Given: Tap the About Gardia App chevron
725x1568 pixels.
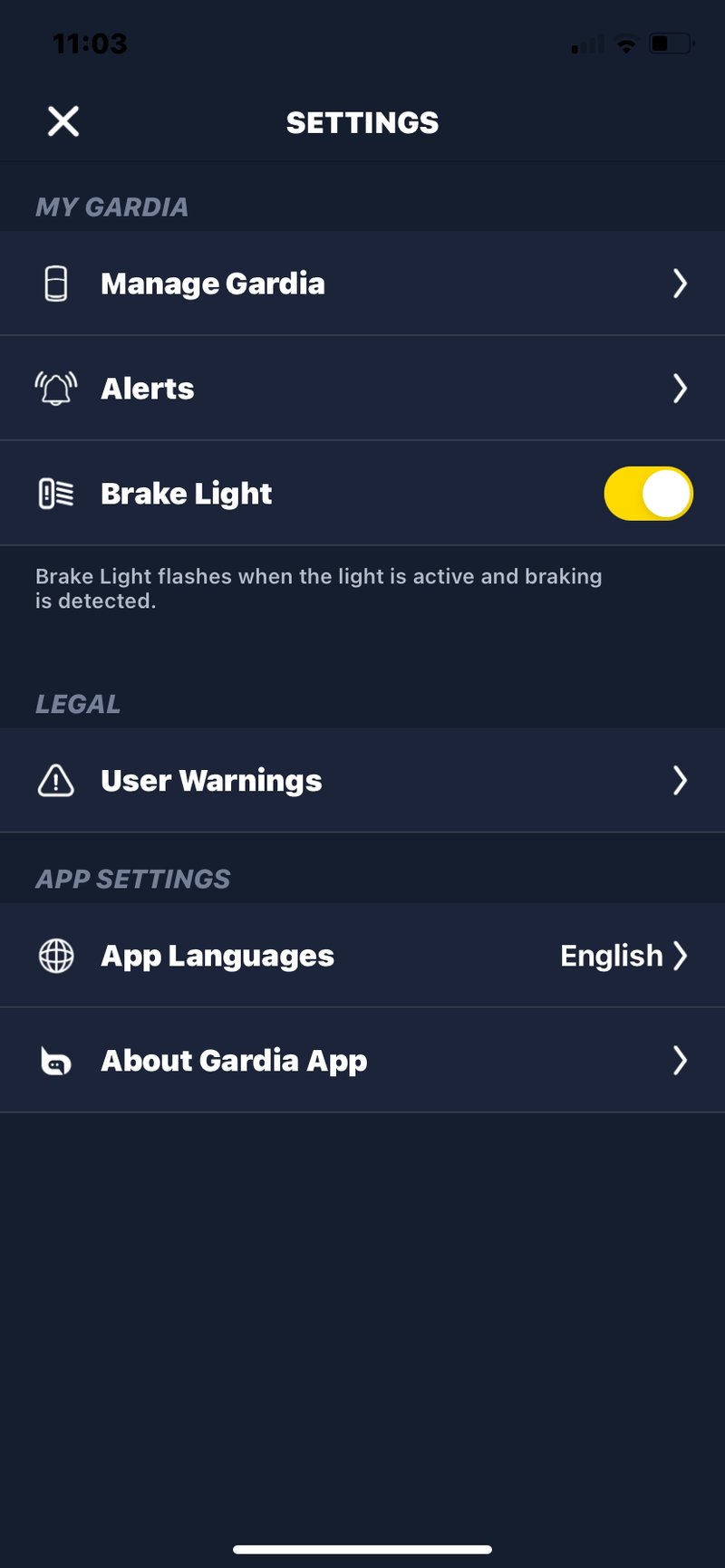Looking at the screenshot, I should coord(681,1060).
